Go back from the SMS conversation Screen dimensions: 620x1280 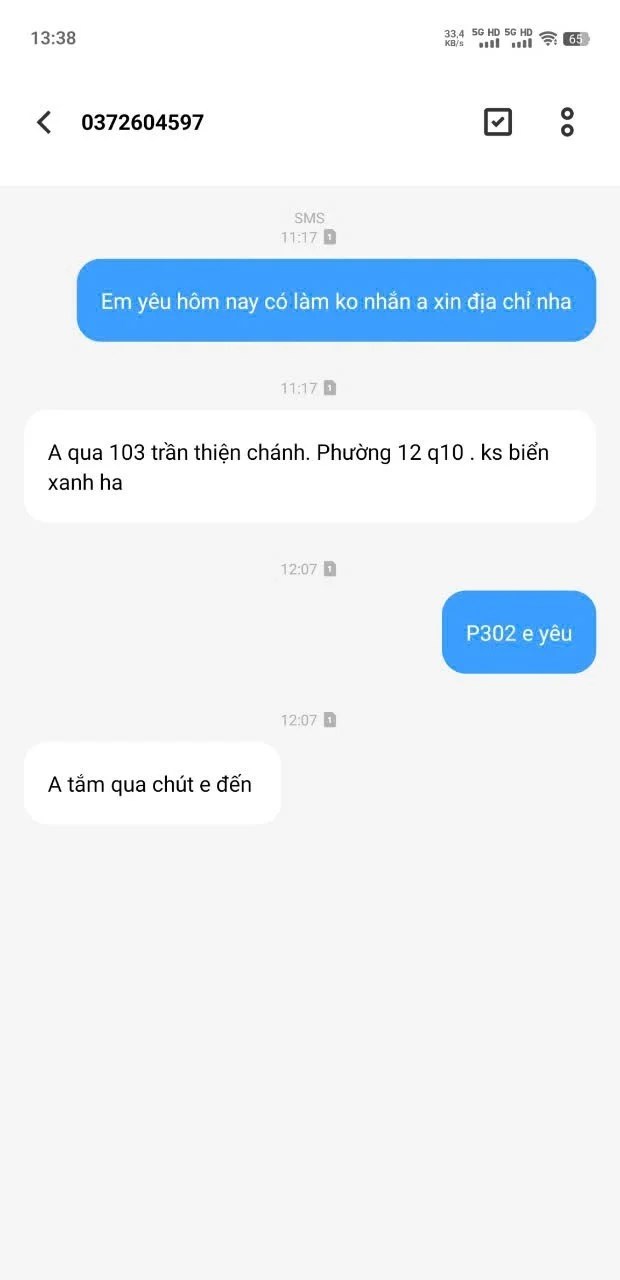pyautogui.click(x=44, y=122)
